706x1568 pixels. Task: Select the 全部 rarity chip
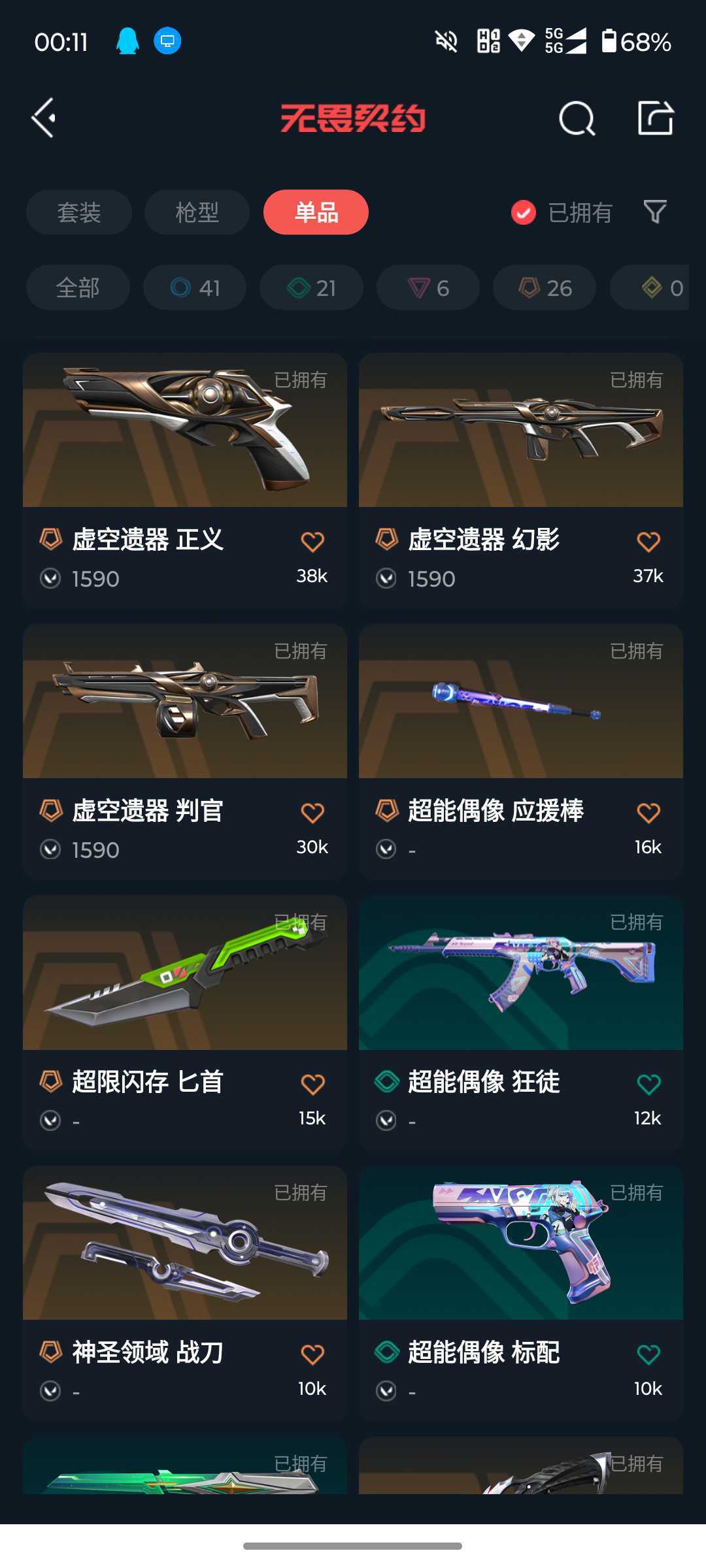[x=78, y=287]
